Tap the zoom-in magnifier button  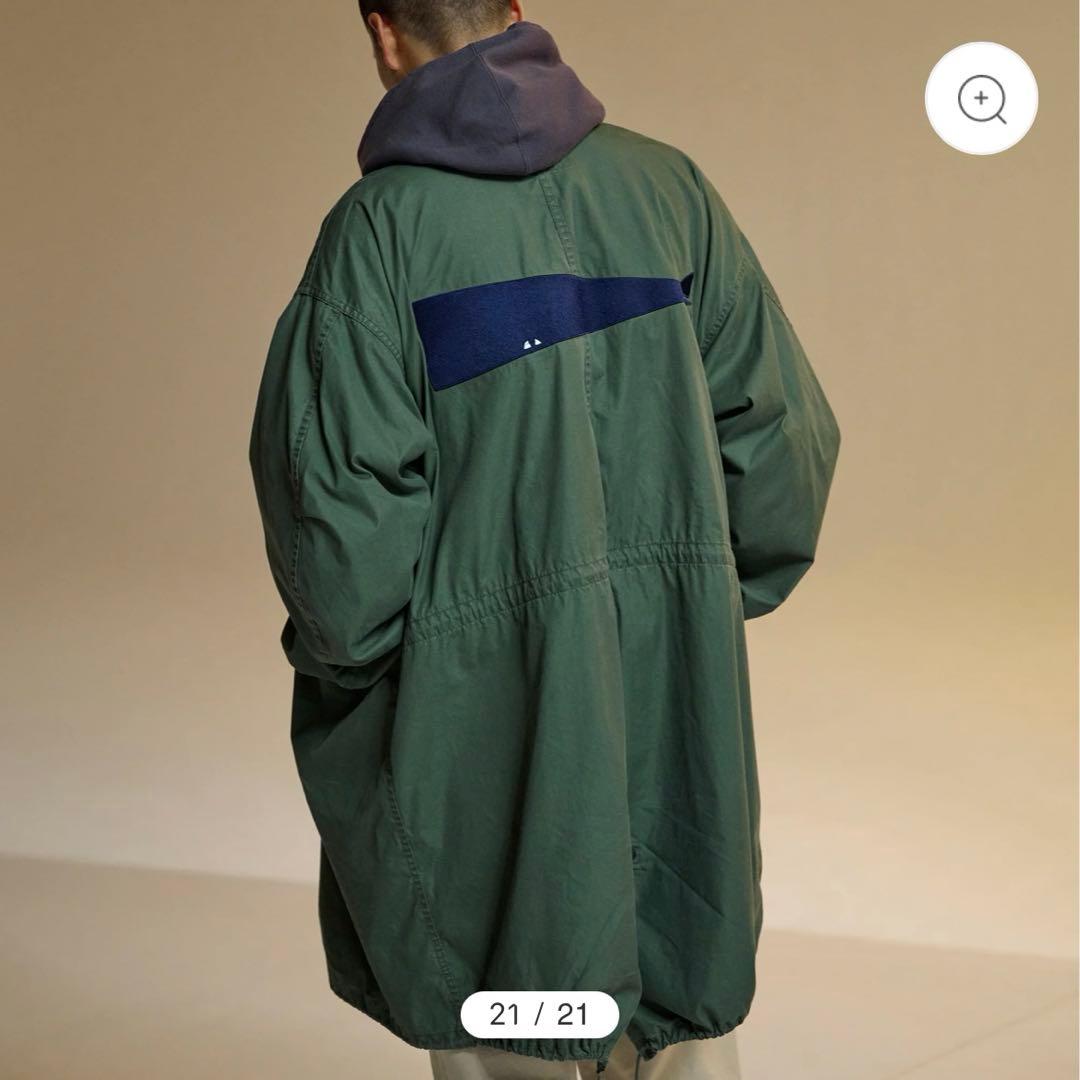pos(981,98)
